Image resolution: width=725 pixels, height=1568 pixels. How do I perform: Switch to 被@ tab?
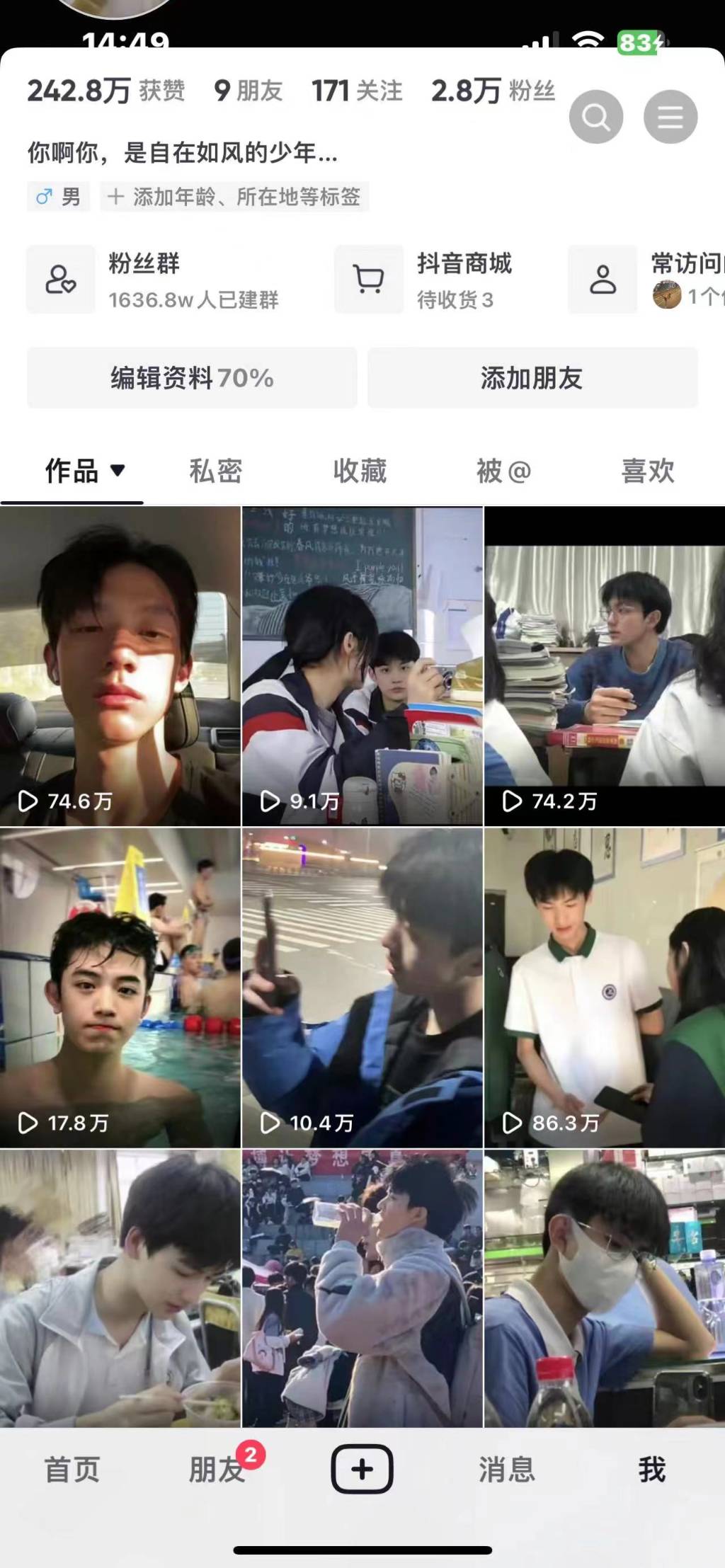click(503, 471)
